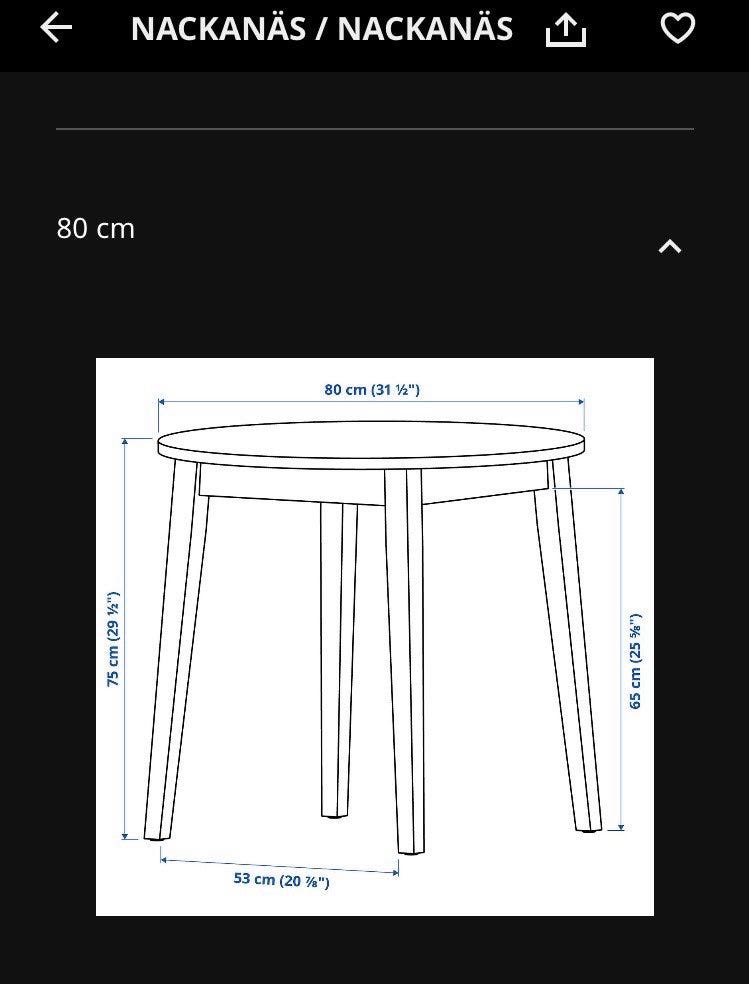Go back using the top arrow

pyautogui.click(x=56, y=29)
